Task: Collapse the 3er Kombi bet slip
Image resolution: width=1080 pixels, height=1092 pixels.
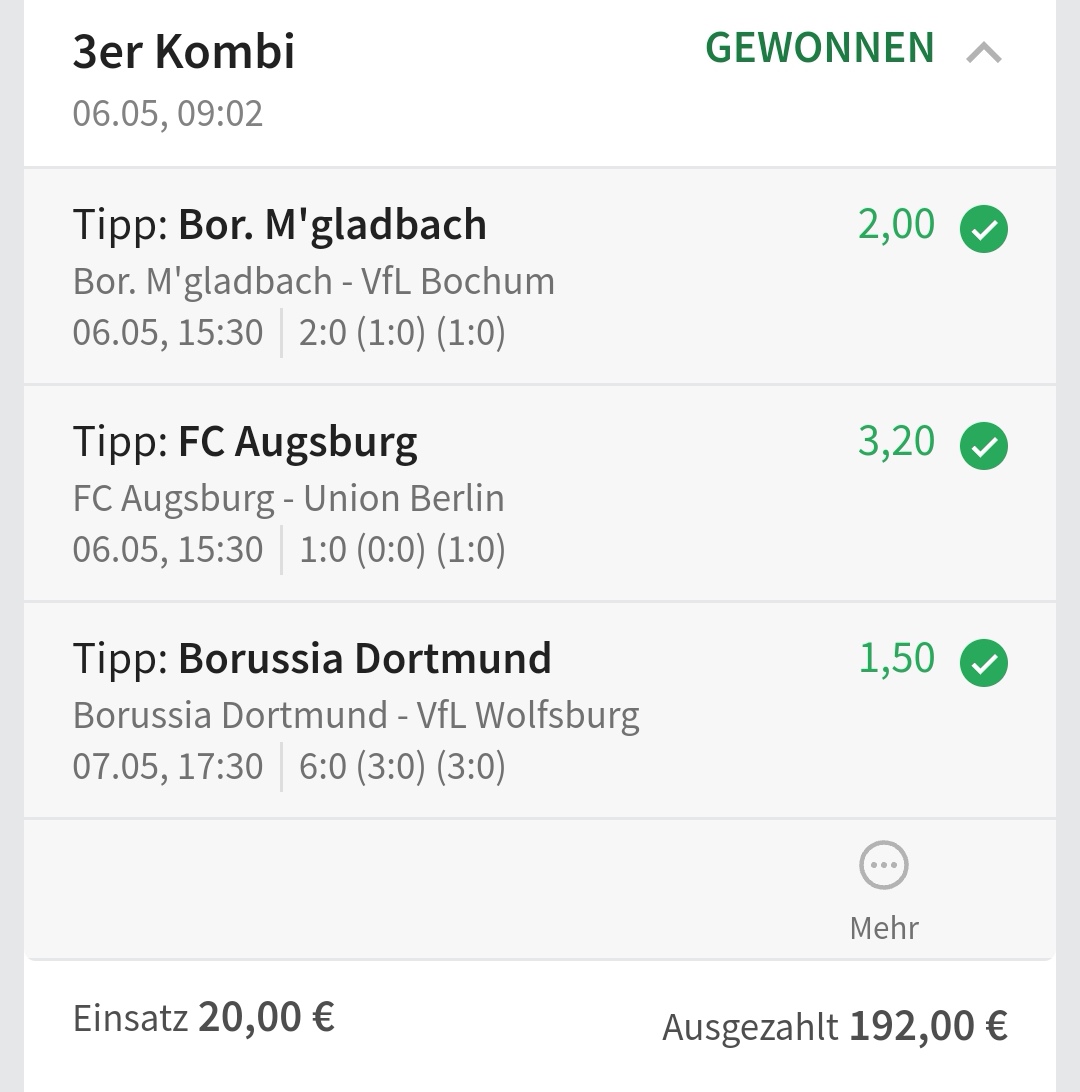Action: coord(984,52)
